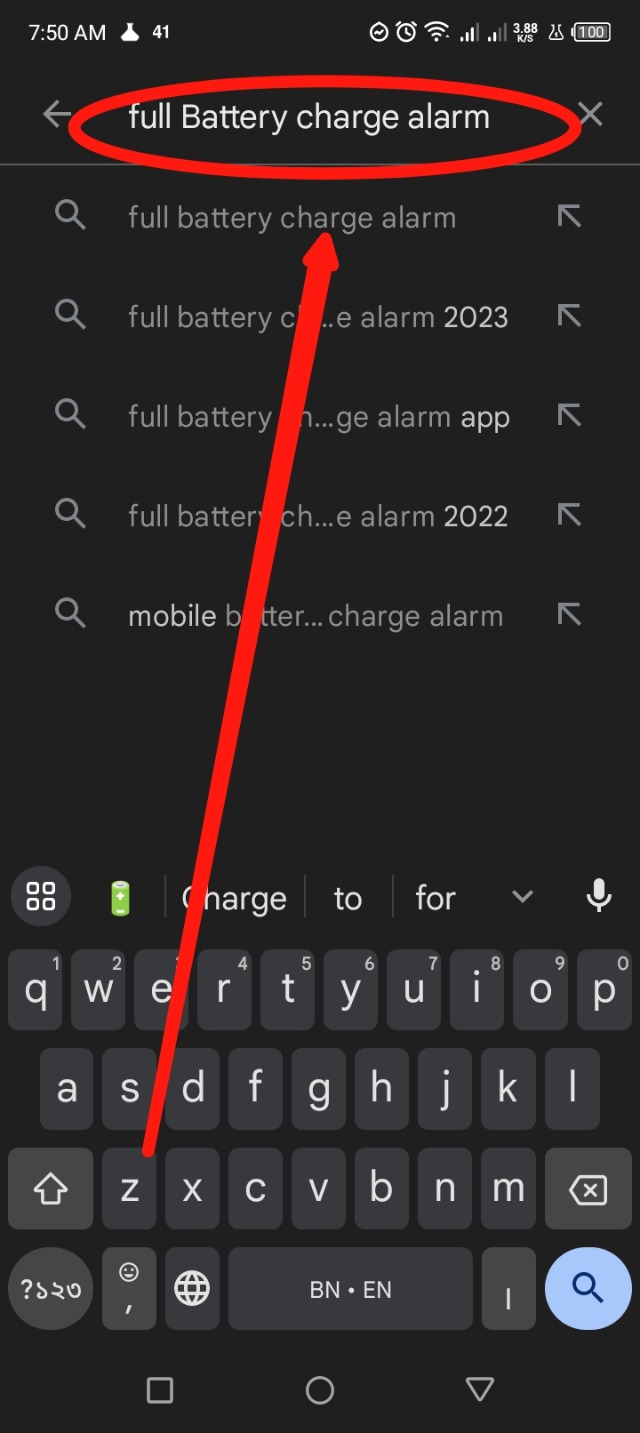Insert the battery emoji suggestion
Screen dimensions: 640x1433
(x=120, y=897)
